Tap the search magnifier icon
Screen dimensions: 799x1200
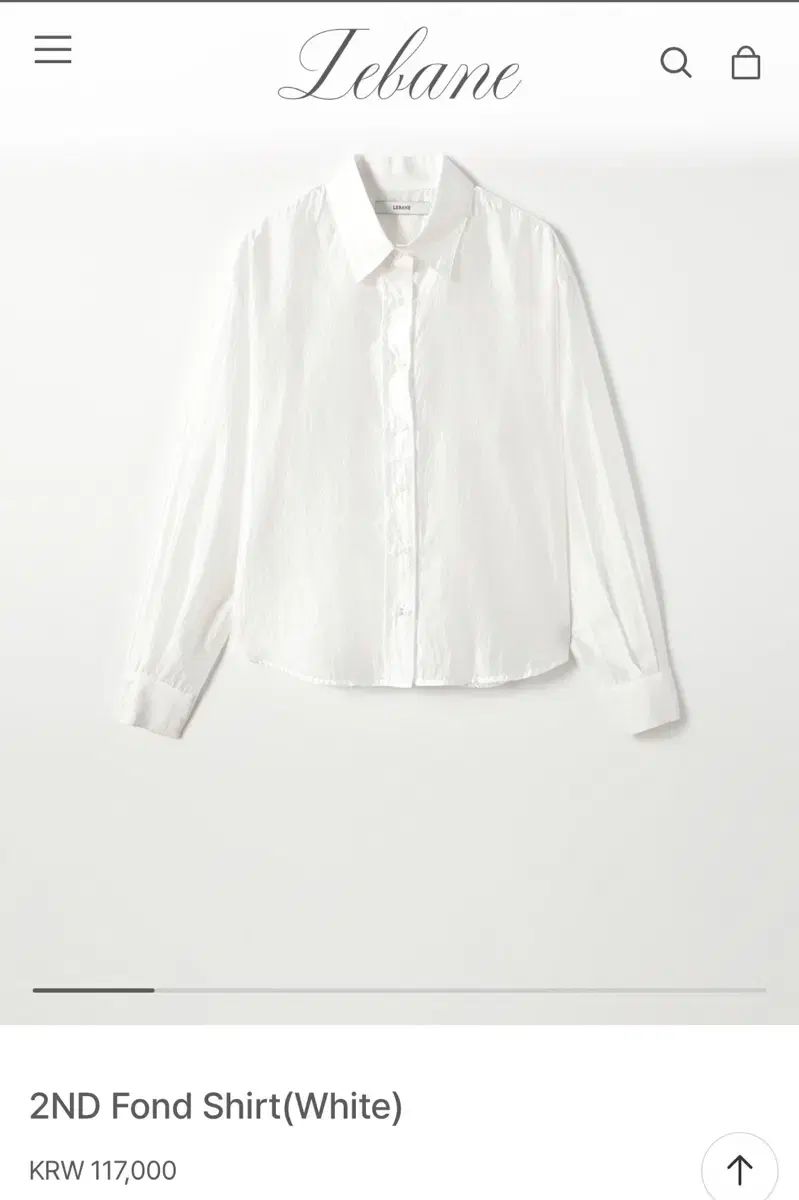click(x=676, y=63)
